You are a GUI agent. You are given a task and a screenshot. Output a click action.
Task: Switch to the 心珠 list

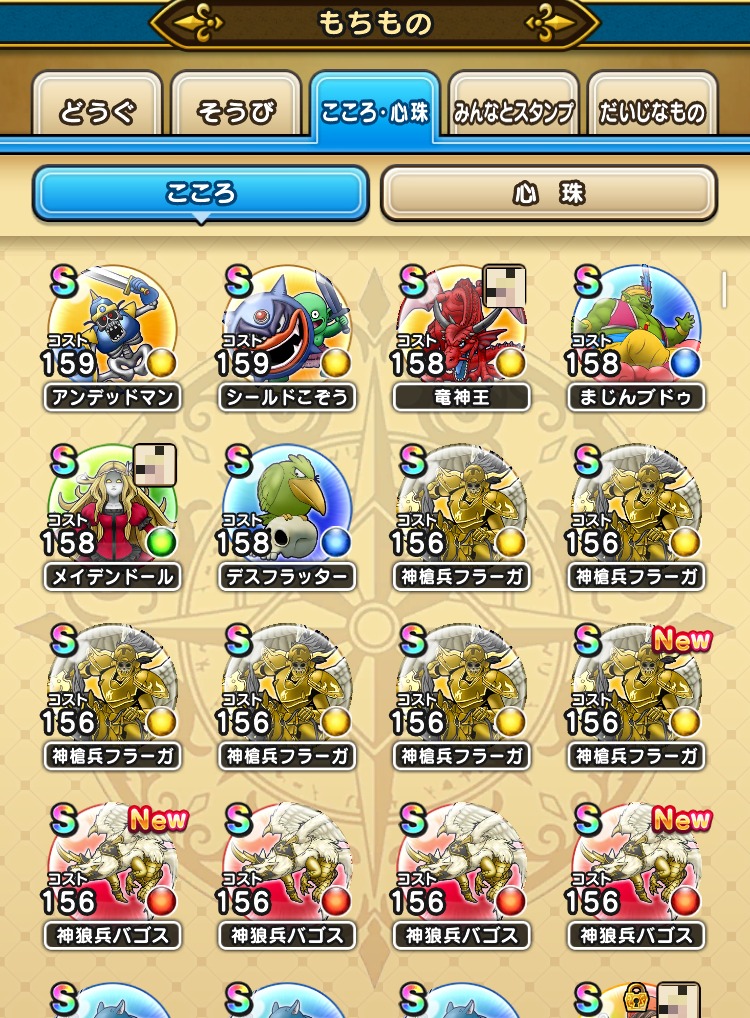tap(548, 193)
